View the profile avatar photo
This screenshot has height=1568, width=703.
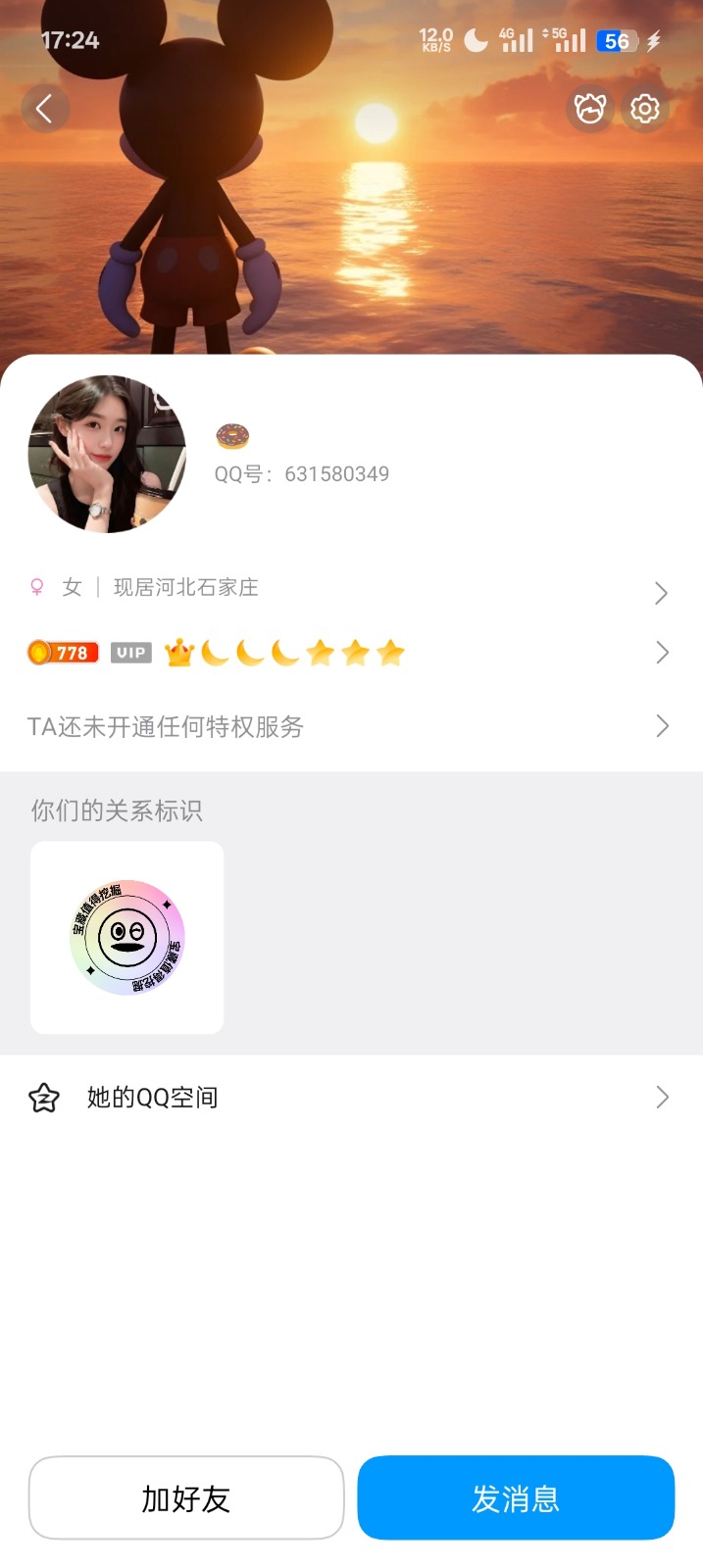coord(107,454)
